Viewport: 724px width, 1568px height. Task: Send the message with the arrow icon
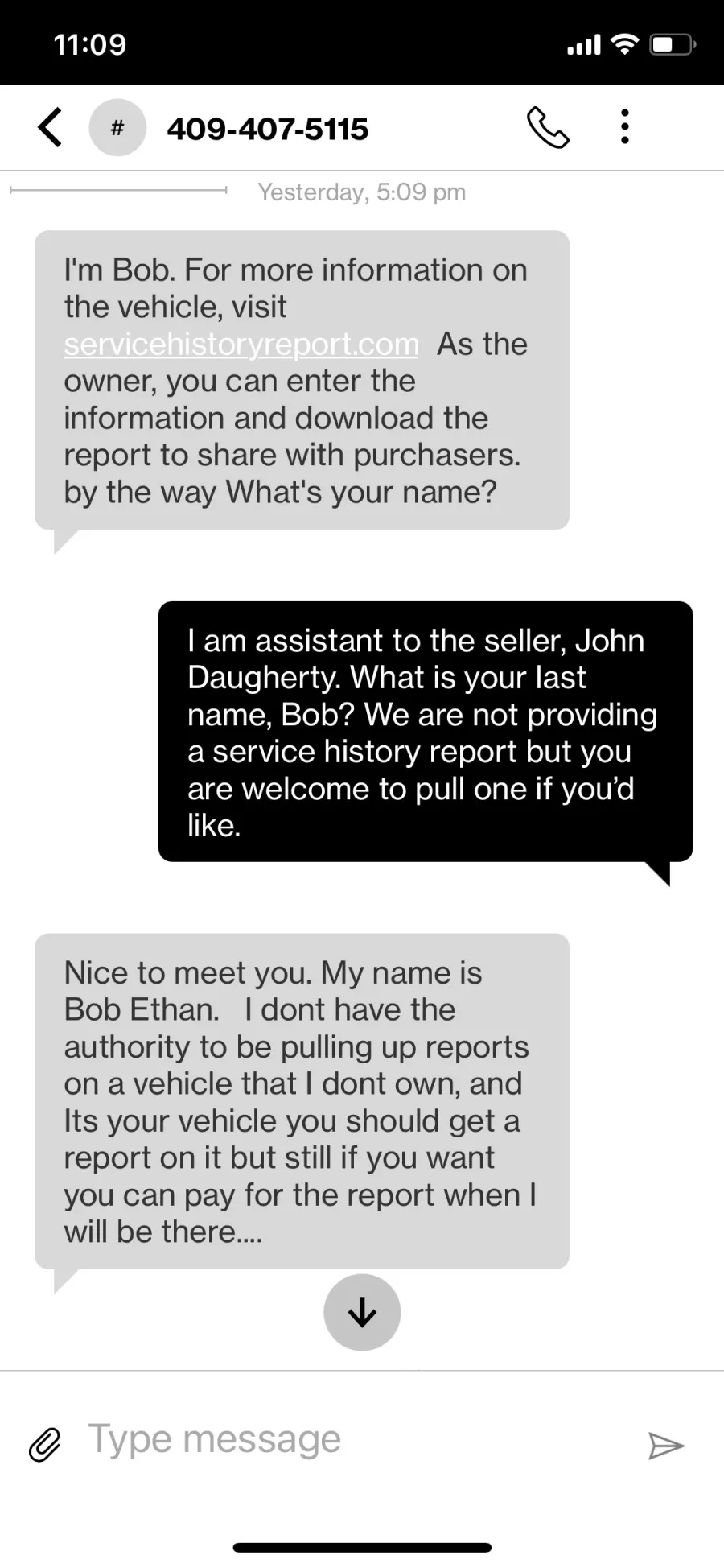pyautogui.click(x=666, y=1446)
